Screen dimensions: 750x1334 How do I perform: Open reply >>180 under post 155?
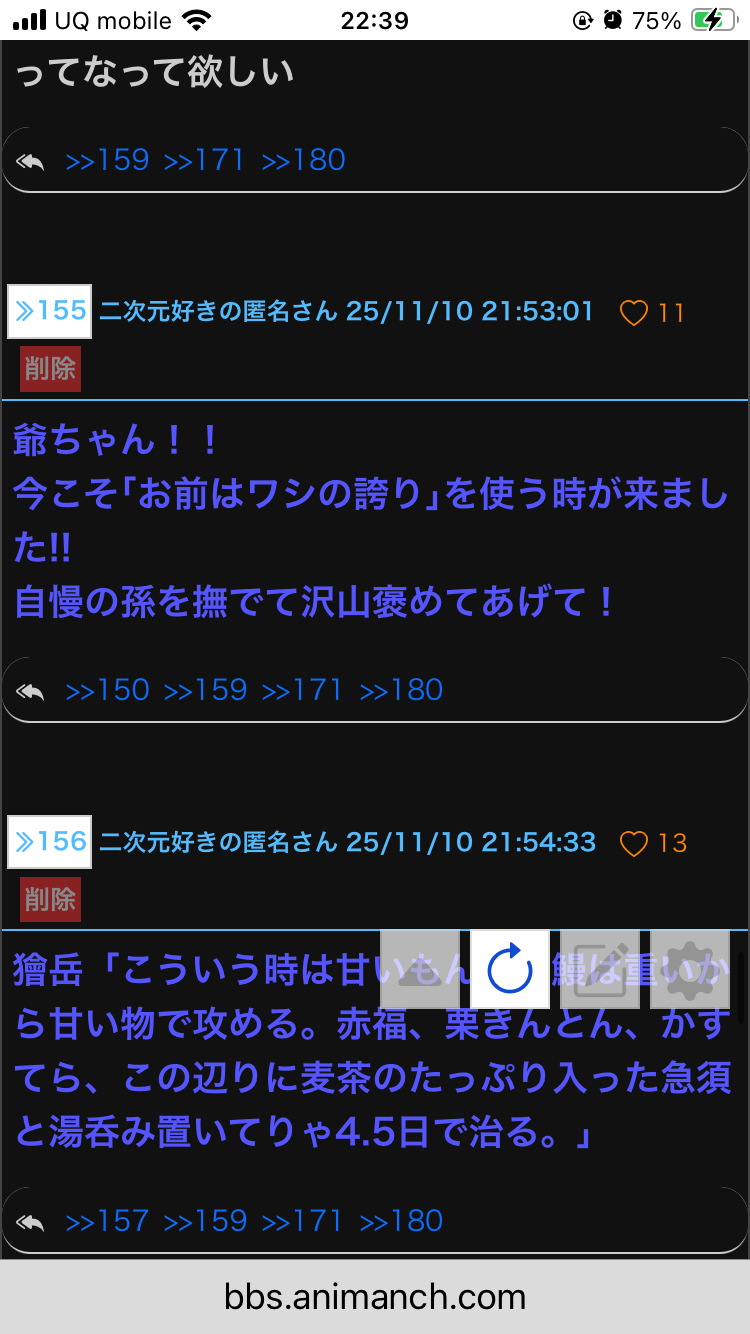[400, 690]
